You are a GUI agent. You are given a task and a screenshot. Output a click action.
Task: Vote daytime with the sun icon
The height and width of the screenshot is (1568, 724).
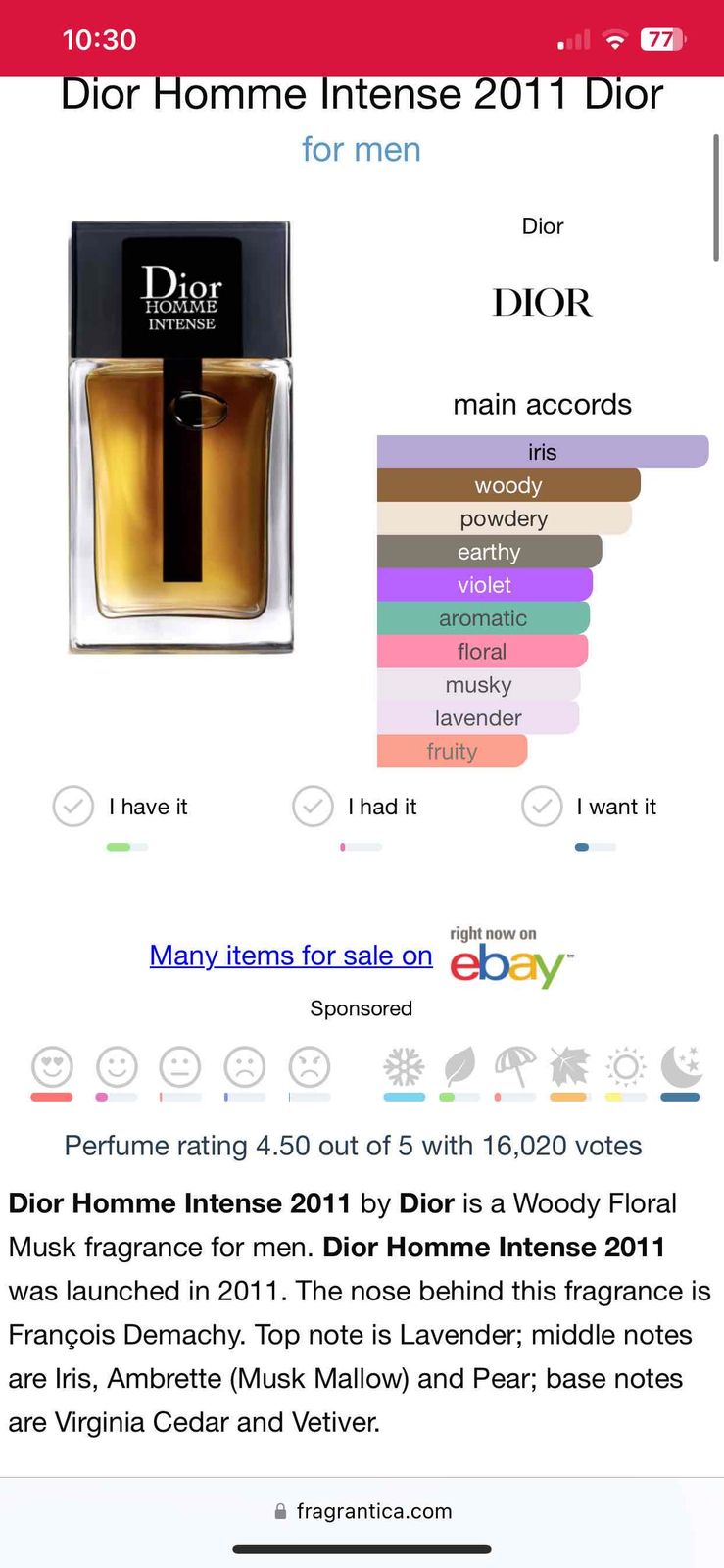pos(625,1066)
